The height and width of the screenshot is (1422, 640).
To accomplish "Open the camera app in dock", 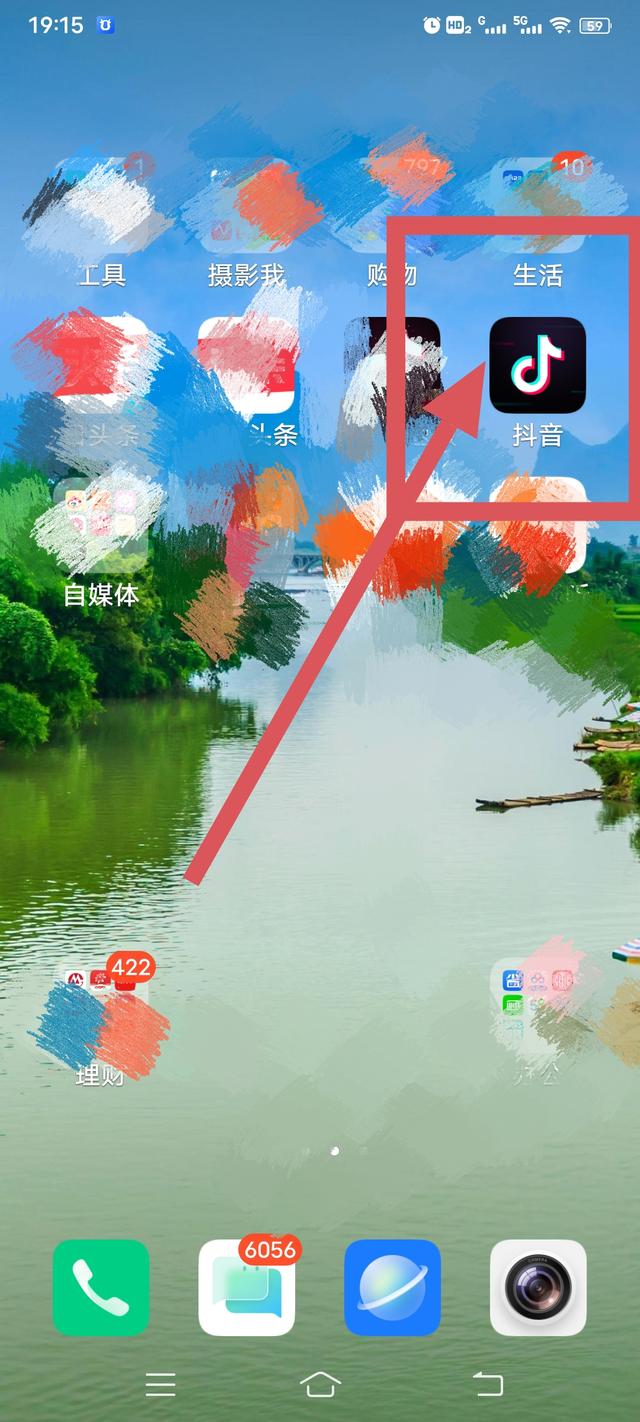I will [538, 1288].
